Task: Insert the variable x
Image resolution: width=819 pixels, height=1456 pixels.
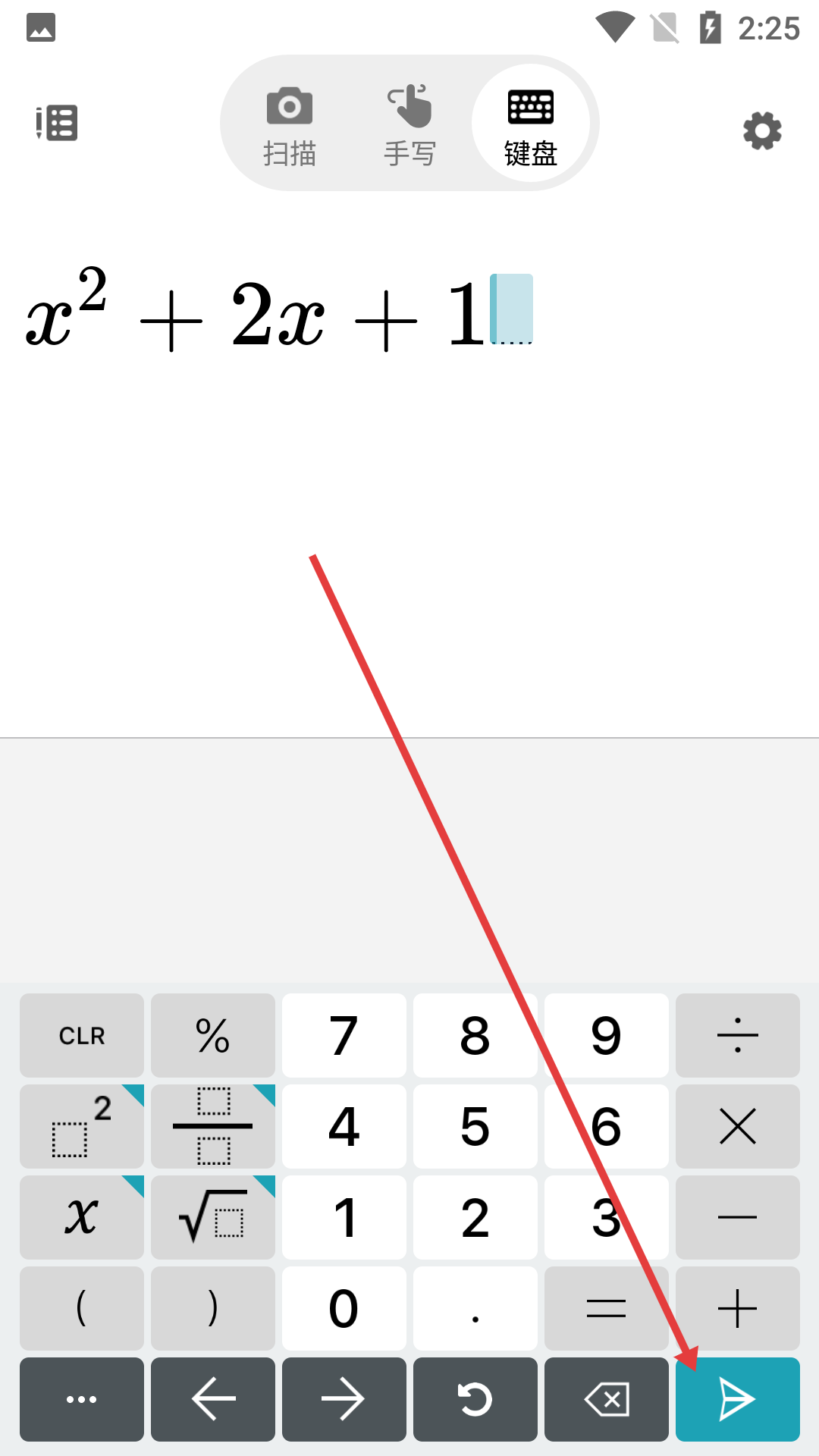Action: pos(82,1217)
